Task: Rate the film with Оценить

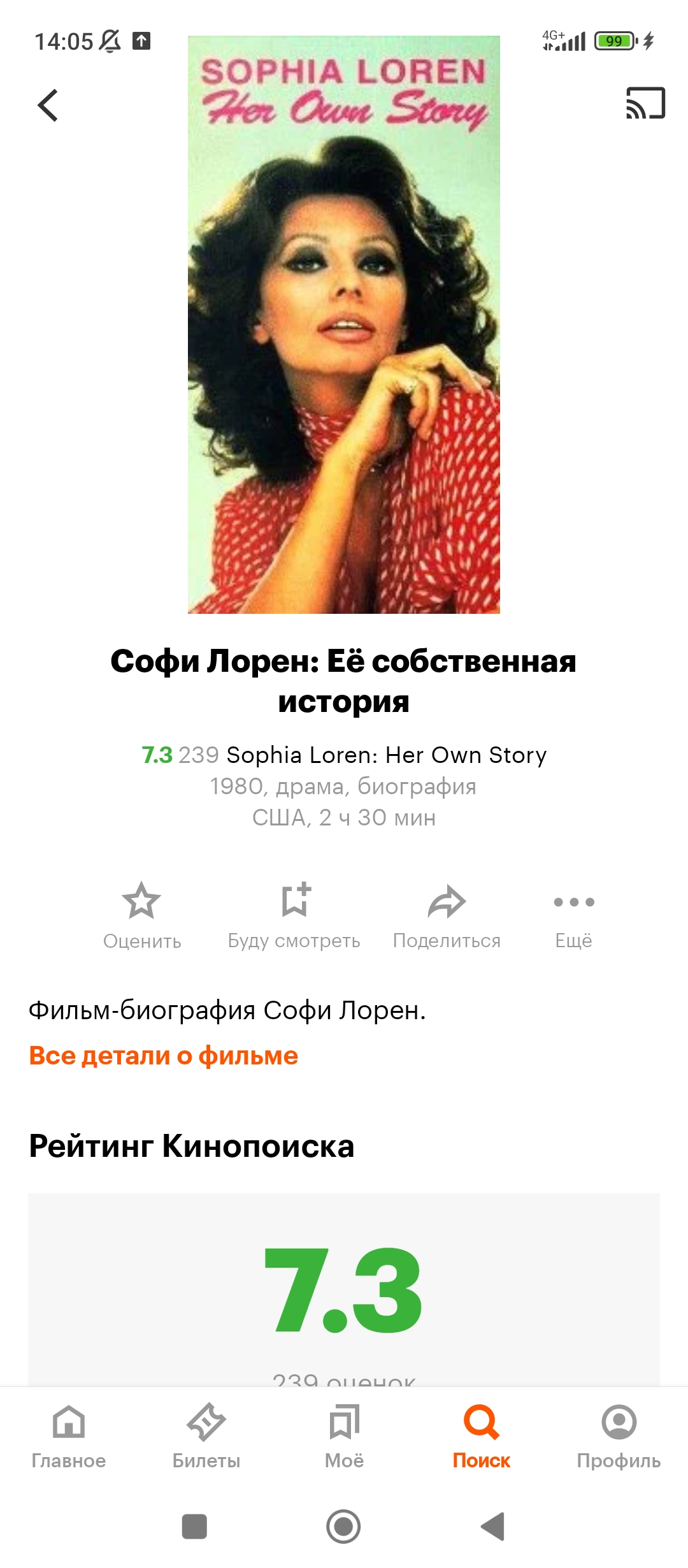Action: click(x=142, y=916)
